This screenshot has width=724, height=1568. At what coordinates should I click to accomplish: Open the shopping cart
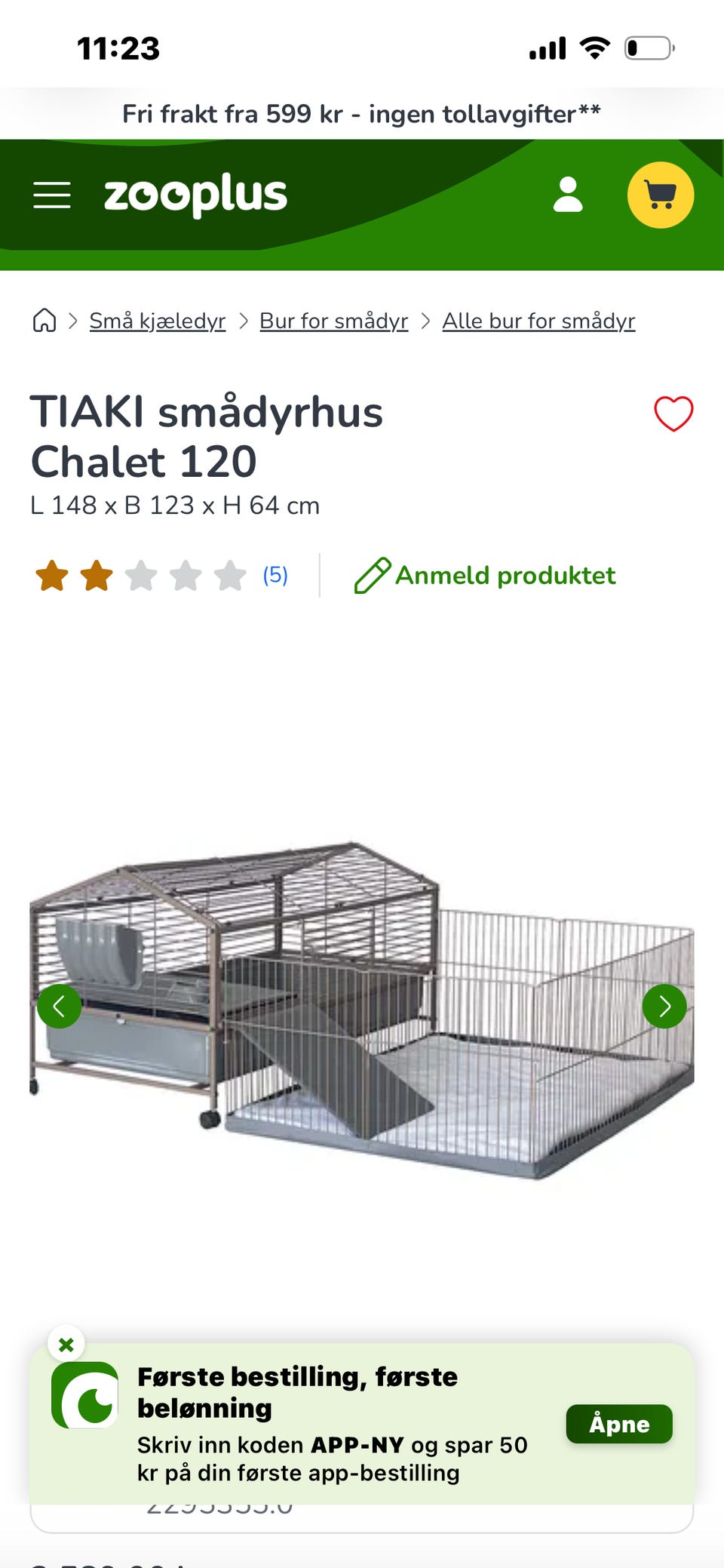[661, 195]
